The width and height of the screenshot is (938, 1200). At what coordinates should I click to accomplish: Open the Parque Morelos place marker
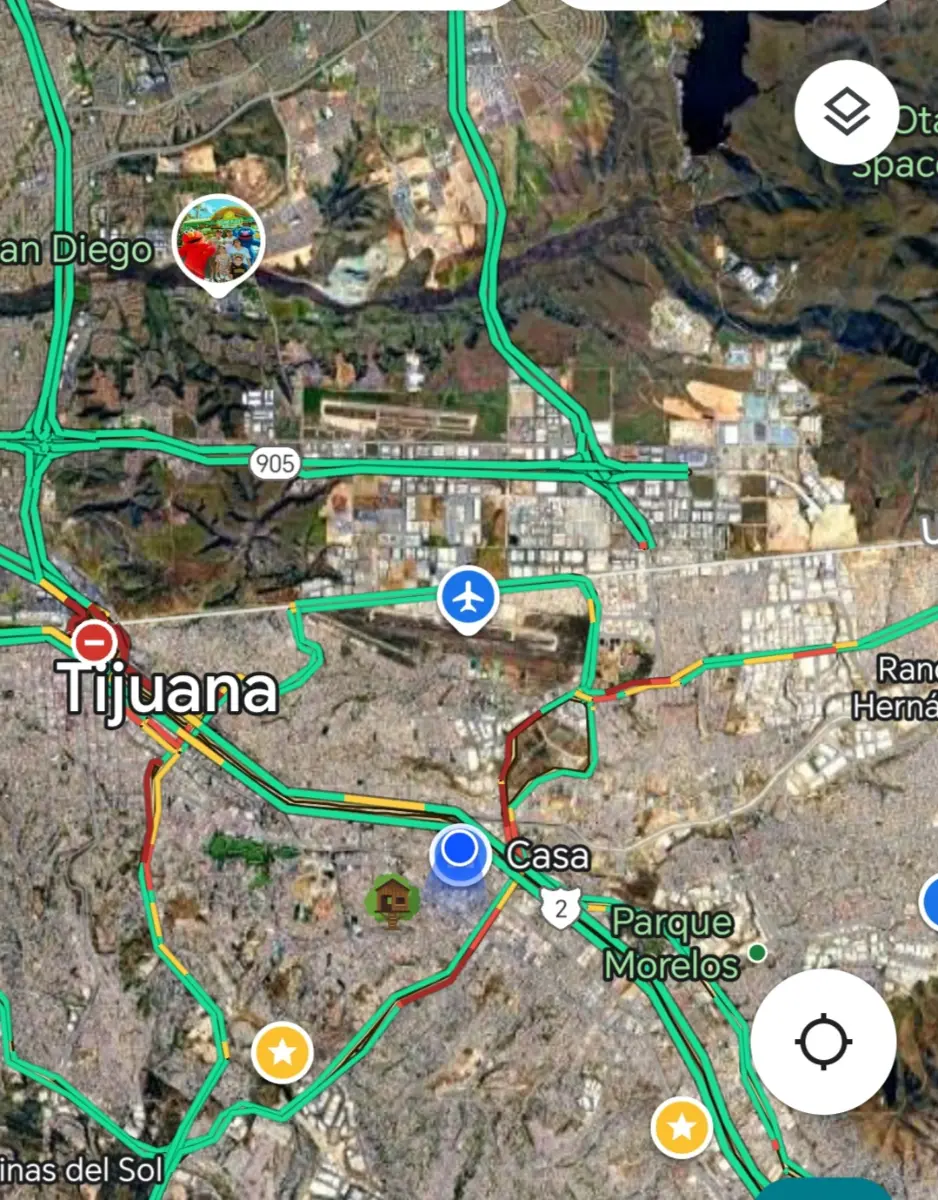[x=757, y=951]
